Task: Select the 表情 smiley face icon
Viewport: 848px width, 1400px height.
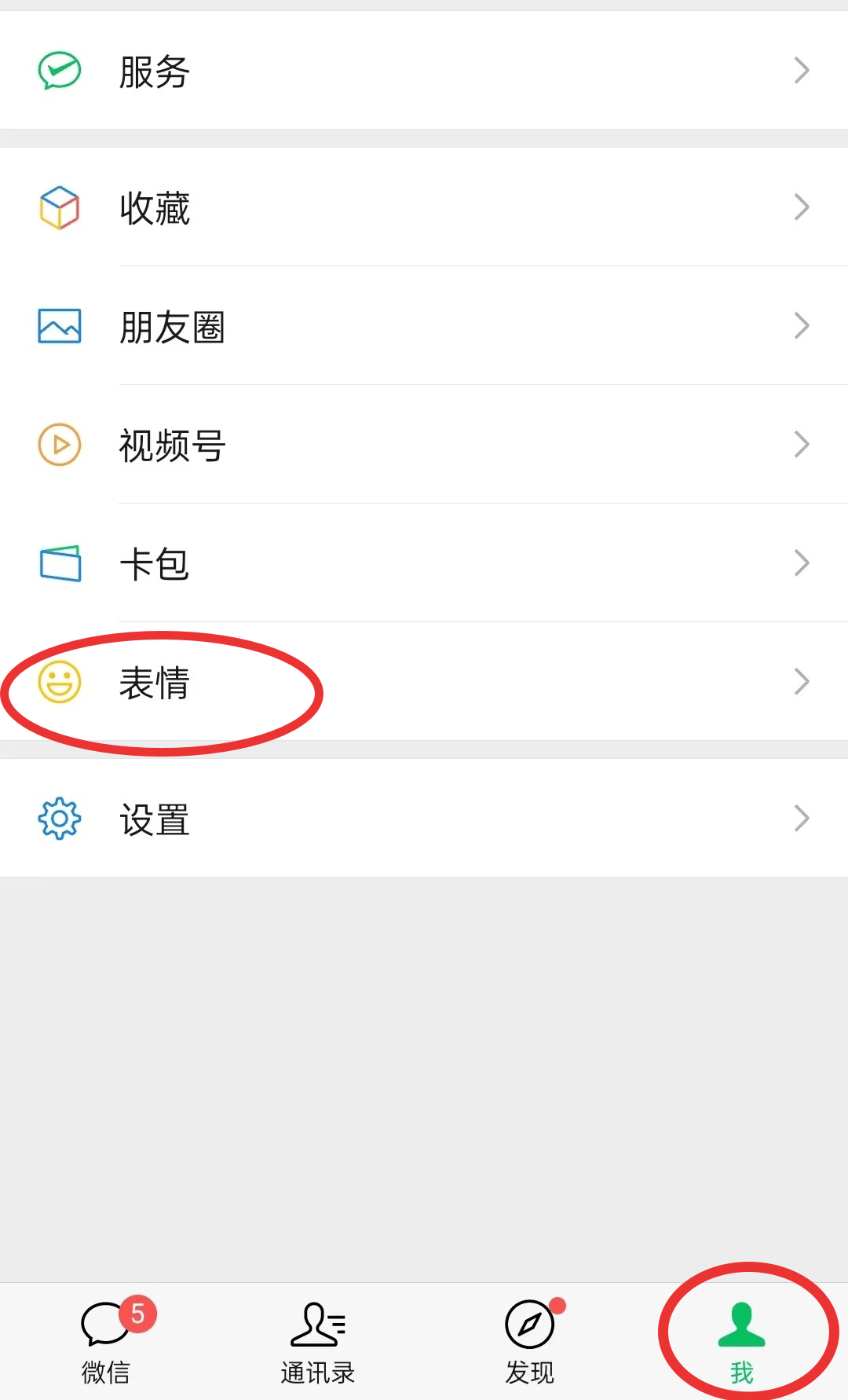Action: coord(59,683)
